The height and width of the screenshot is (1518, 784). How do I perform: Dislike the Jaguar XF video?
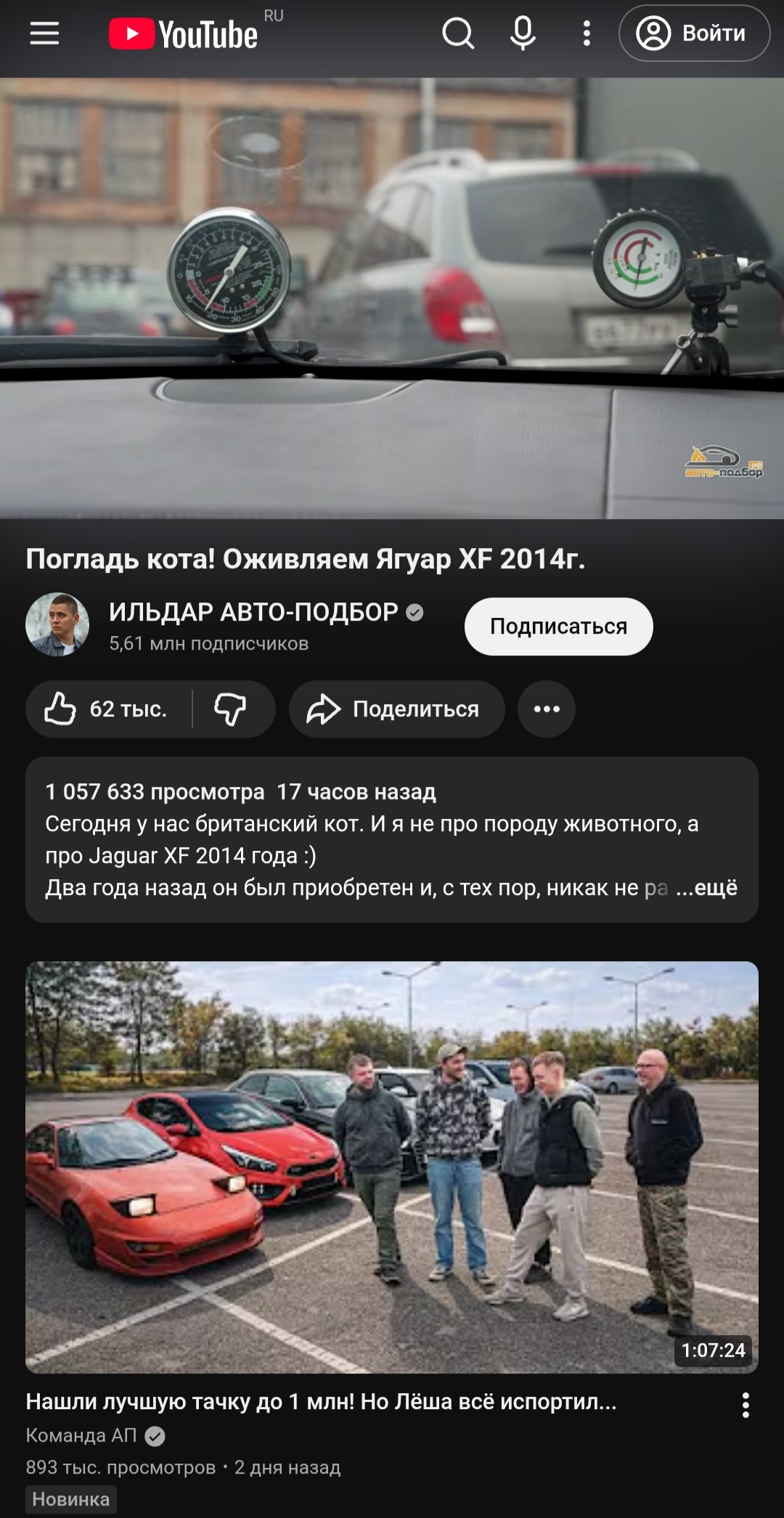[x=231, y=709]
